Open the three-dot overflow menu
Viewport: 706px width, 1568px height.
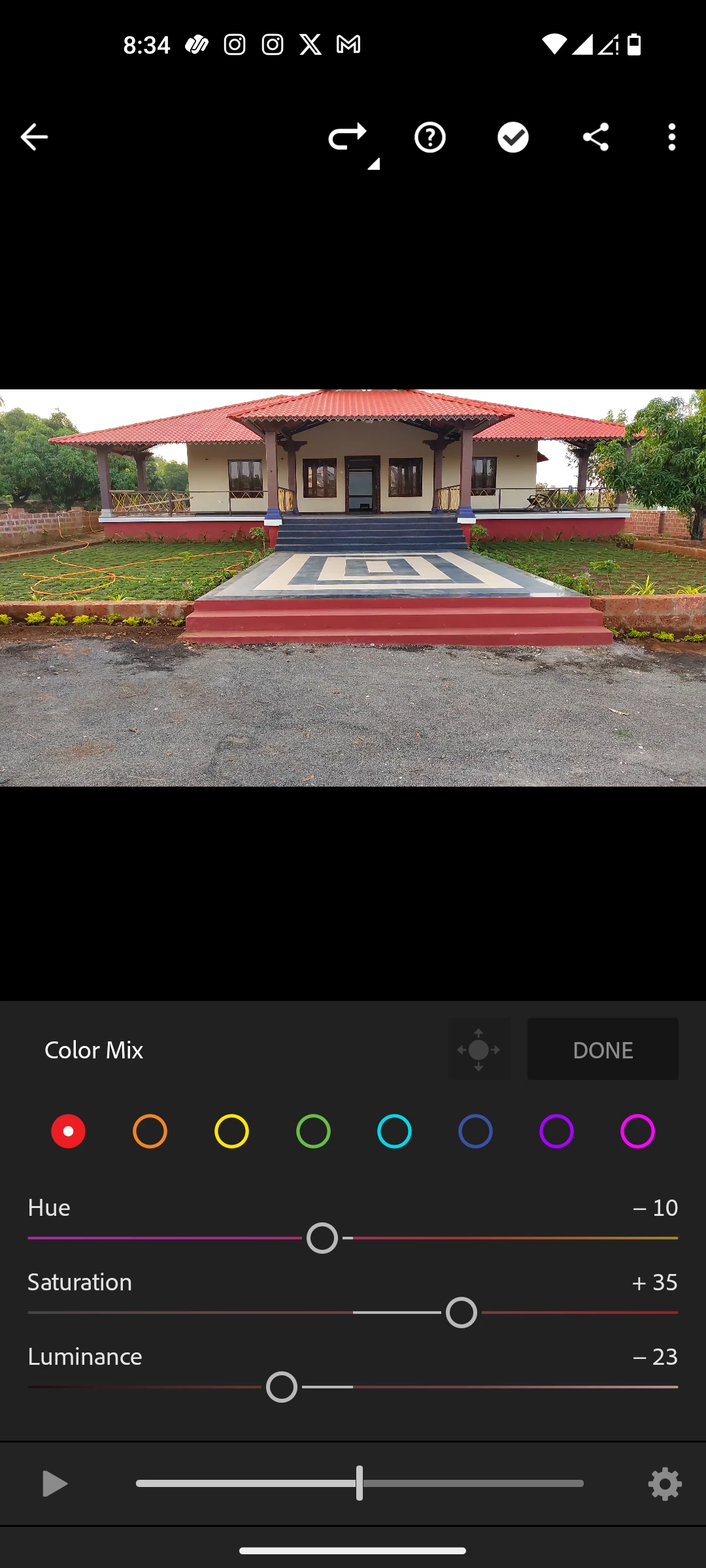[x=672, y=137]
